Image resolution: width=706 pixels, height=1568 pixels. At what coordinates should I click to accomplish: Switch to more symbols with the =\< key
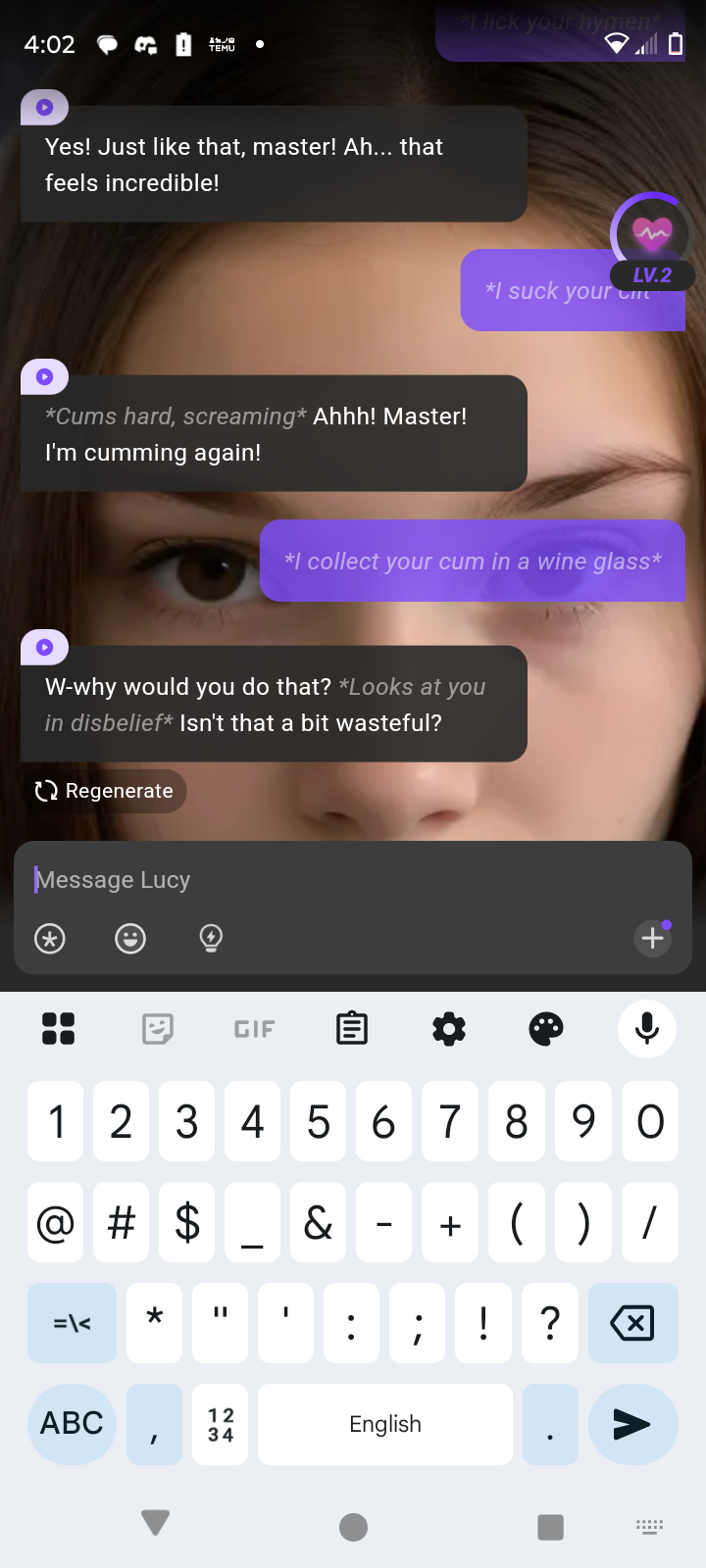(72, 1323)
